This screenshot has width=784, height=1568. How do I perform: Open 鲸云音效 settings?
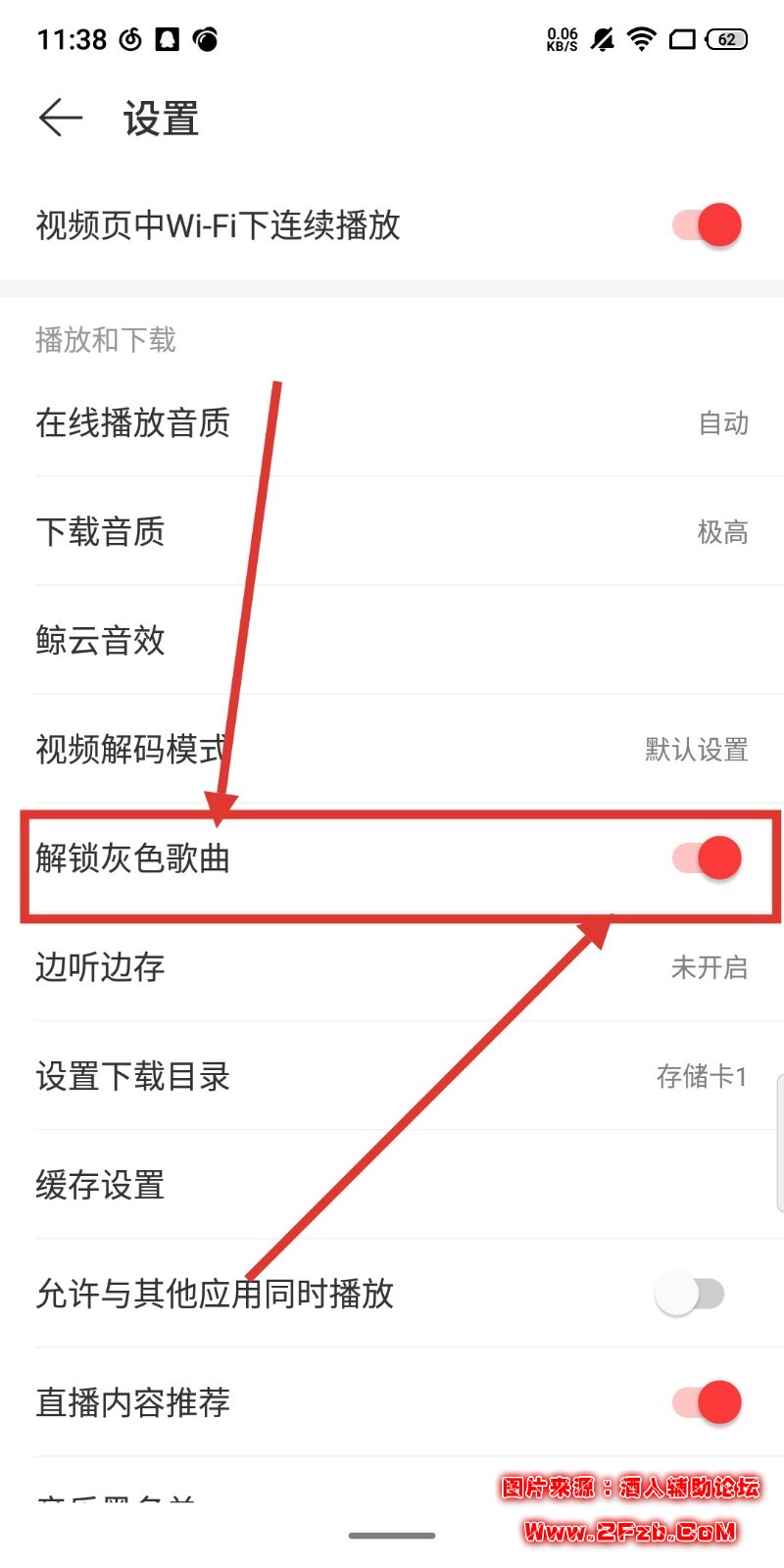click(392, 641)
